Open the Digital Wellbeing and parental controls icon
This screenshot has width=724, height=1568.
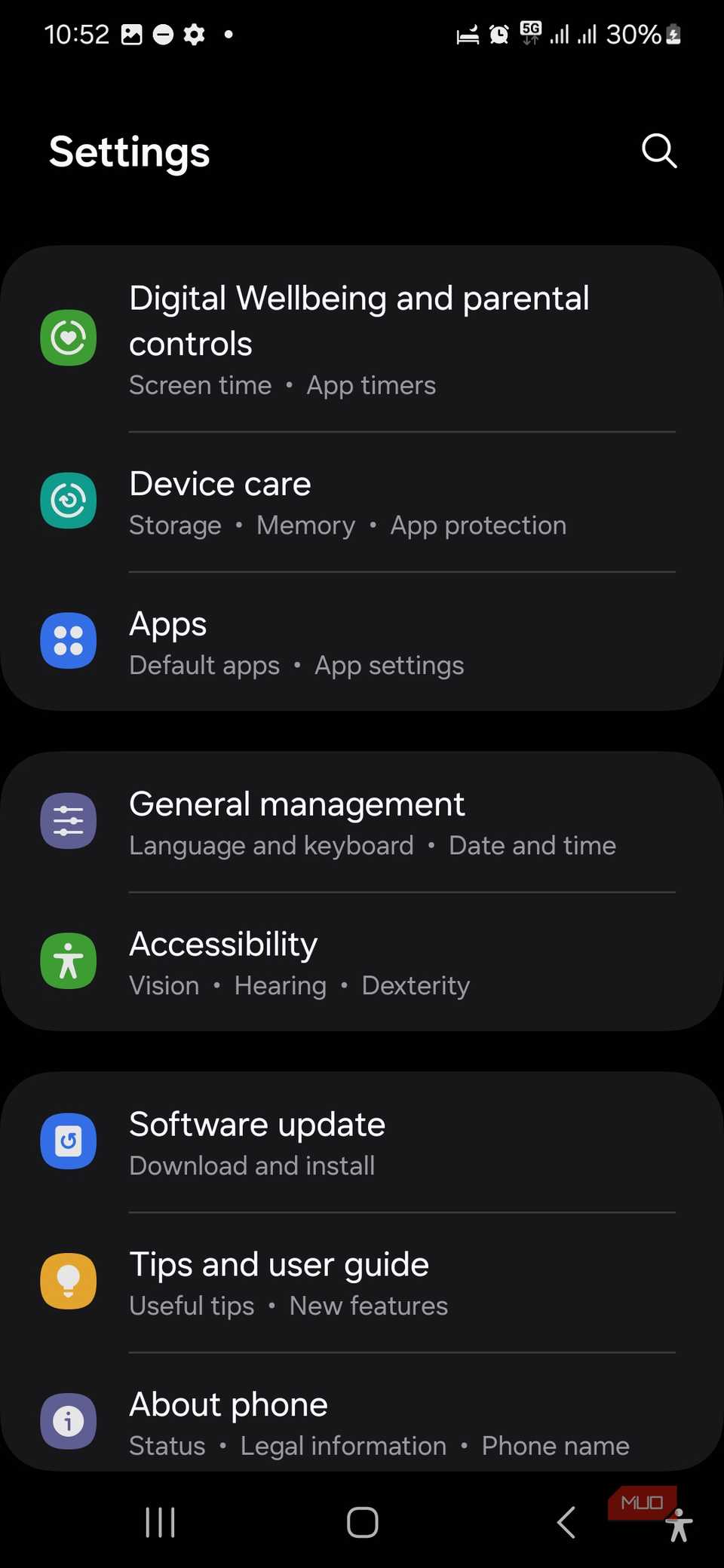coord(68,337)
